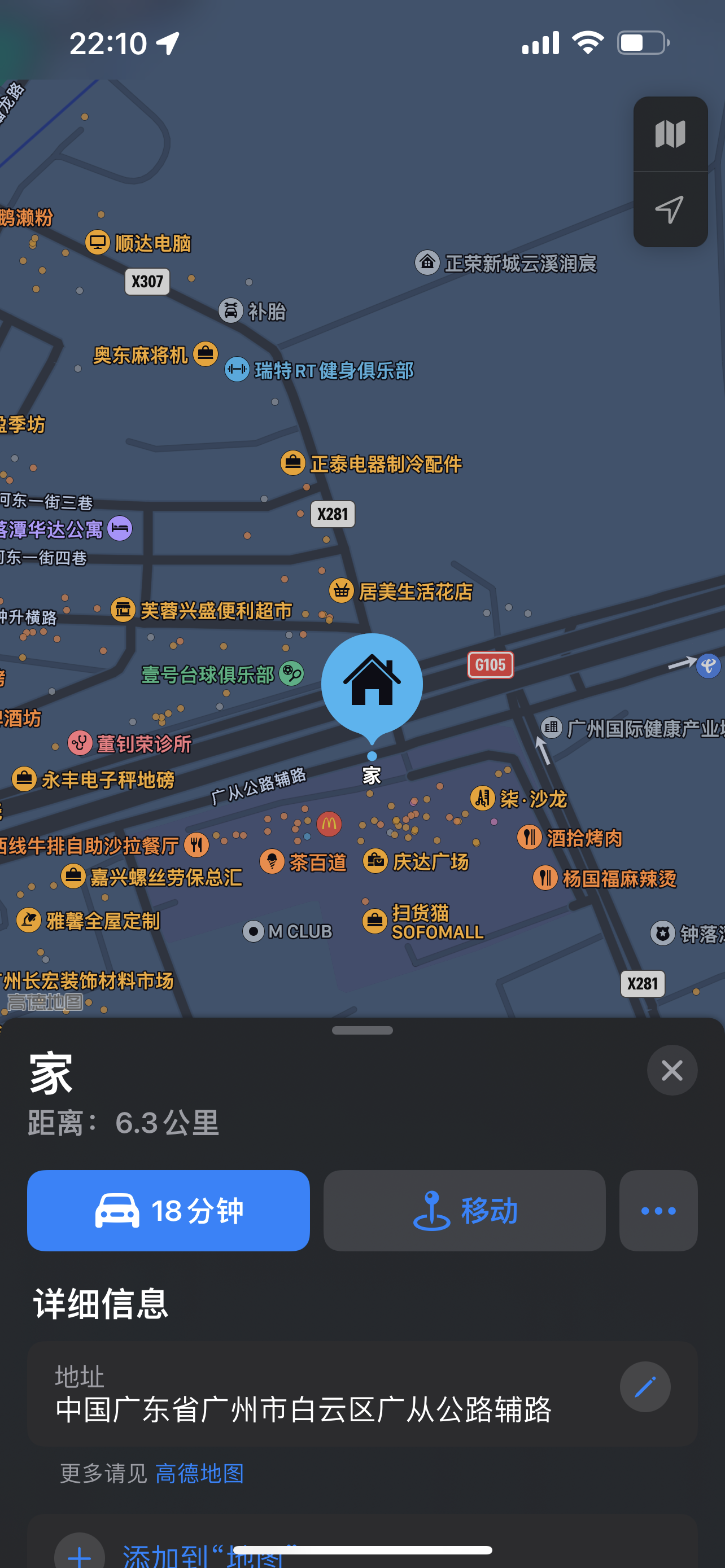The image size is (725, 1568).
Task: Open the 扫货猫 SOFOMALL marker
Action: (375, 921)
